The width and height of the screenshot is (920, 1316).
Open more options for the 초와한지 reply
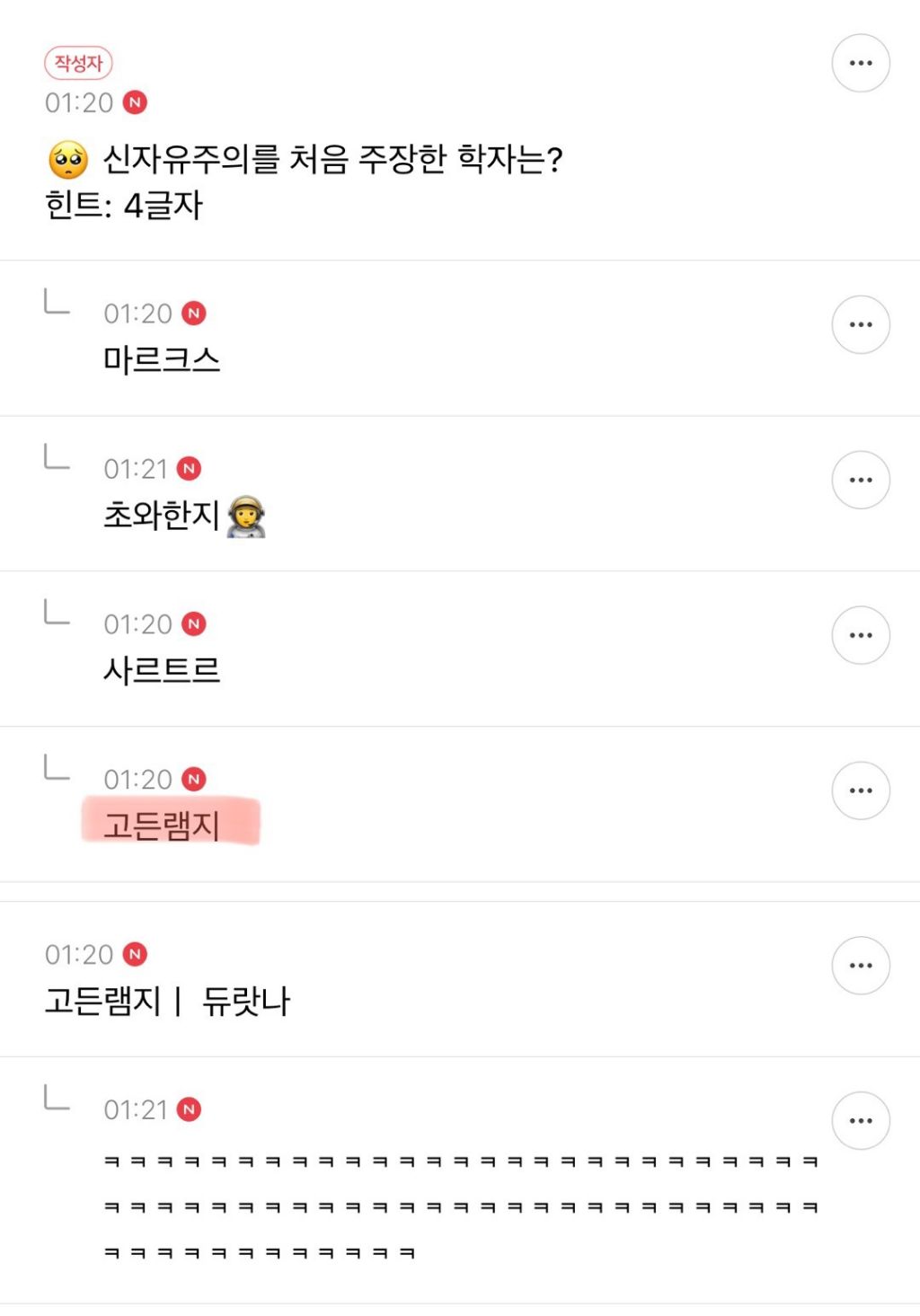(861, 480)
